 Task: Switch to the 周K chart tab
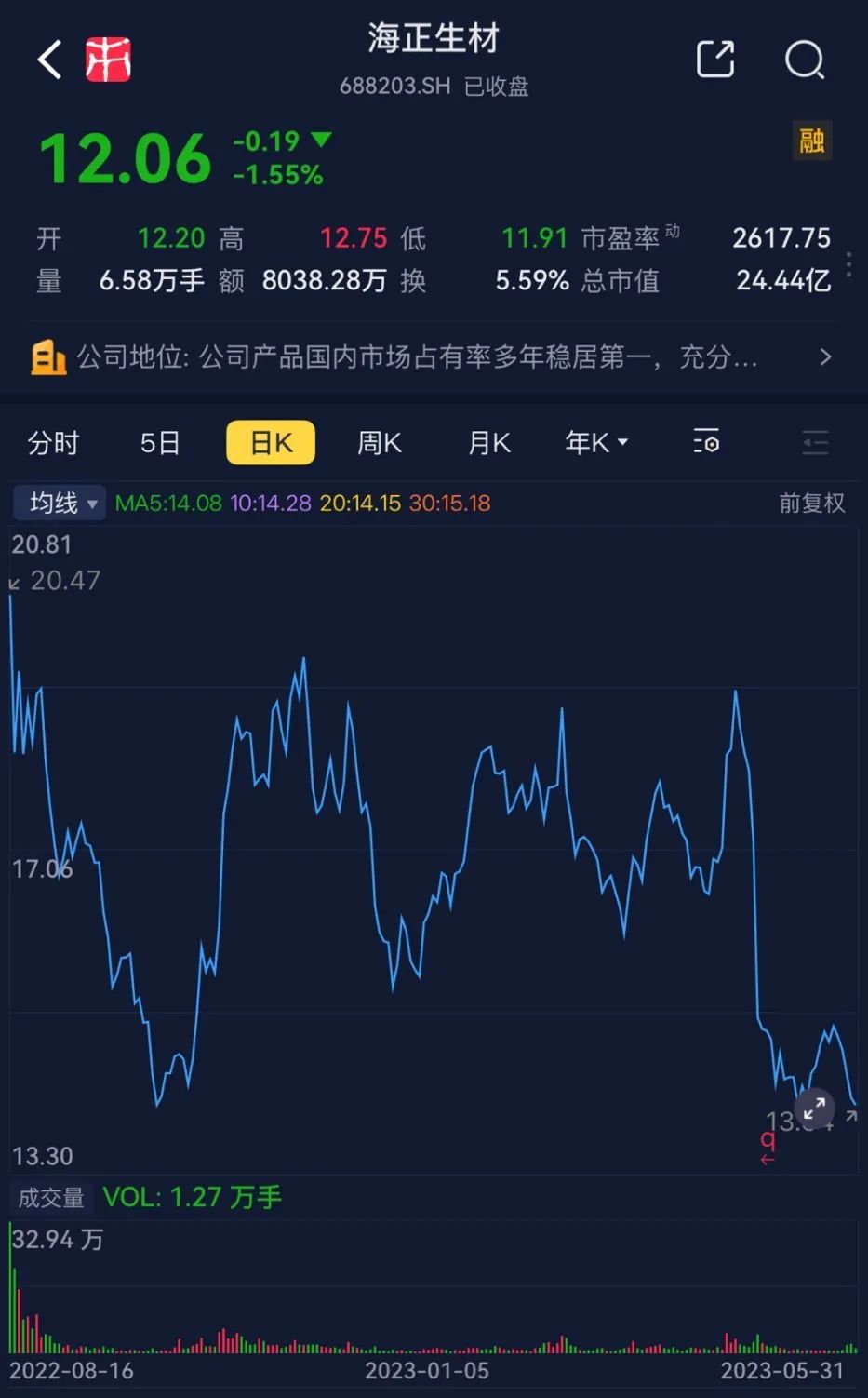coord(380,443)
